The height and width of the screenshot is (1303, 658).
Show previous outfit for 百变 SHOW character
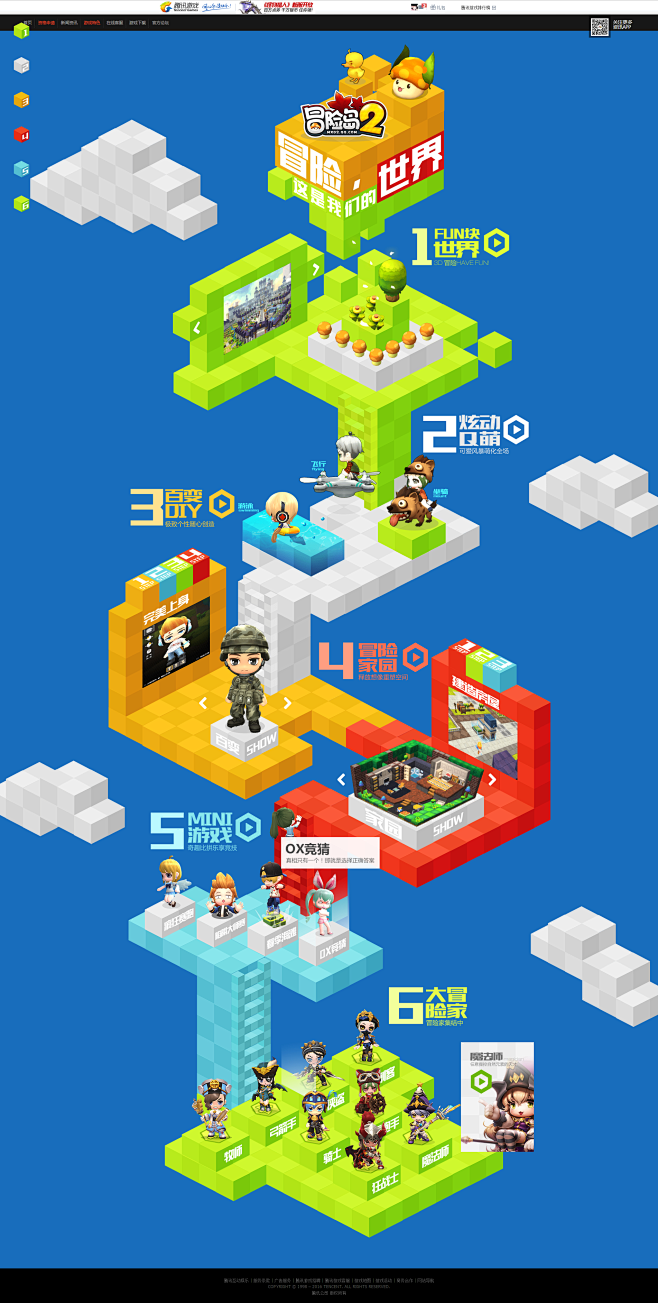(x=203, y=703)
